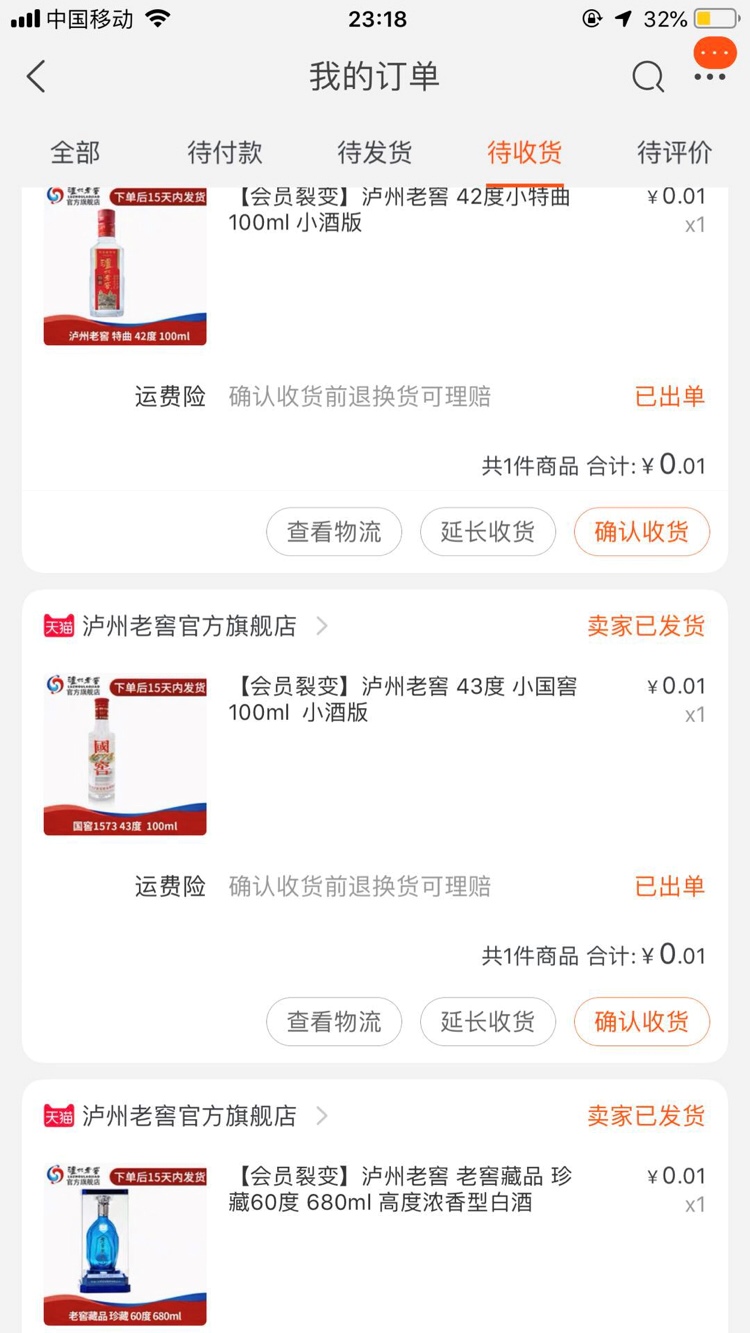View logistics for the 42度小特曲 order
The height and width of the screenshot is (1333, 750).
[334, 532]
